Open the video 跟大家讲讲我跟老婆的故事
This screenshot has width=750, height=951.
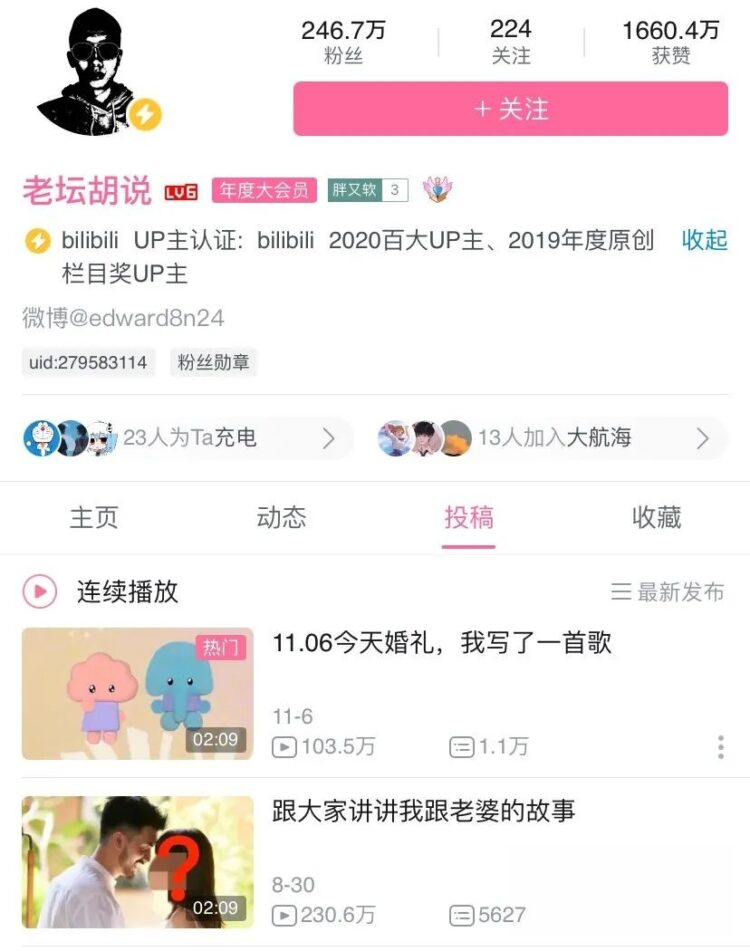423,811
